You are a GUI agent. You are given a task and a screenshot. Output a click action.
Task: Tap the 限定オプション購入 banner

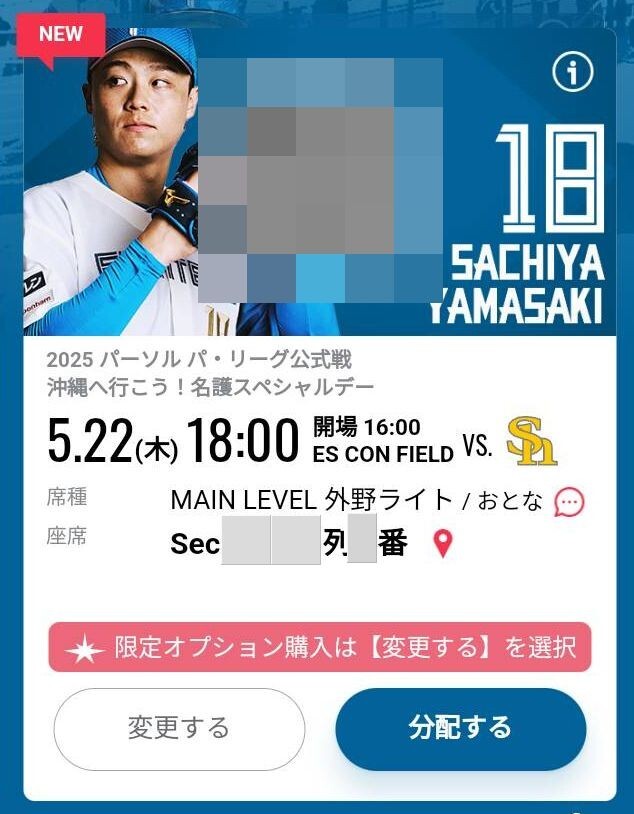coord(320,648)
